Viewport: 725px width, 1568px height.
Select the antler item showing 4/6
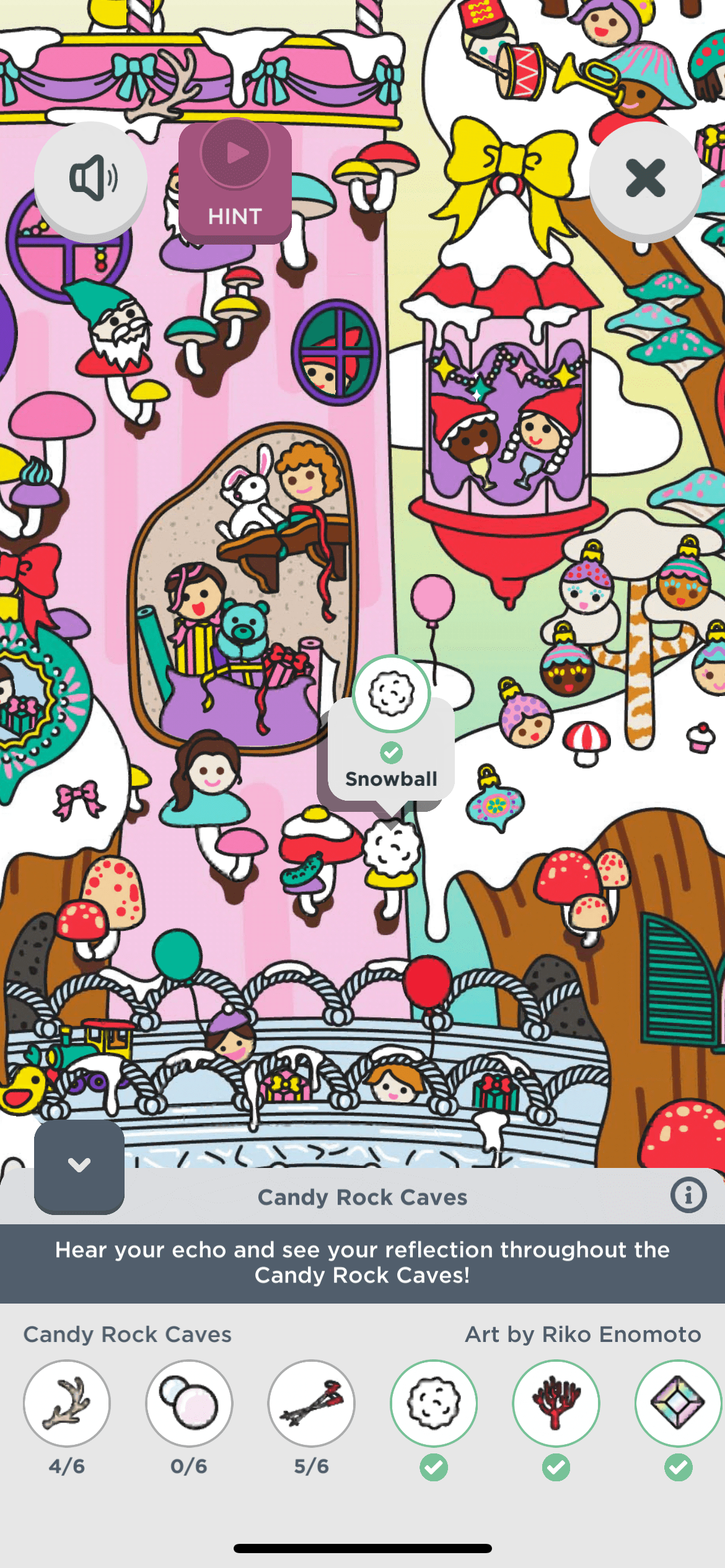pyautogui.click(x=67, y=1403)
